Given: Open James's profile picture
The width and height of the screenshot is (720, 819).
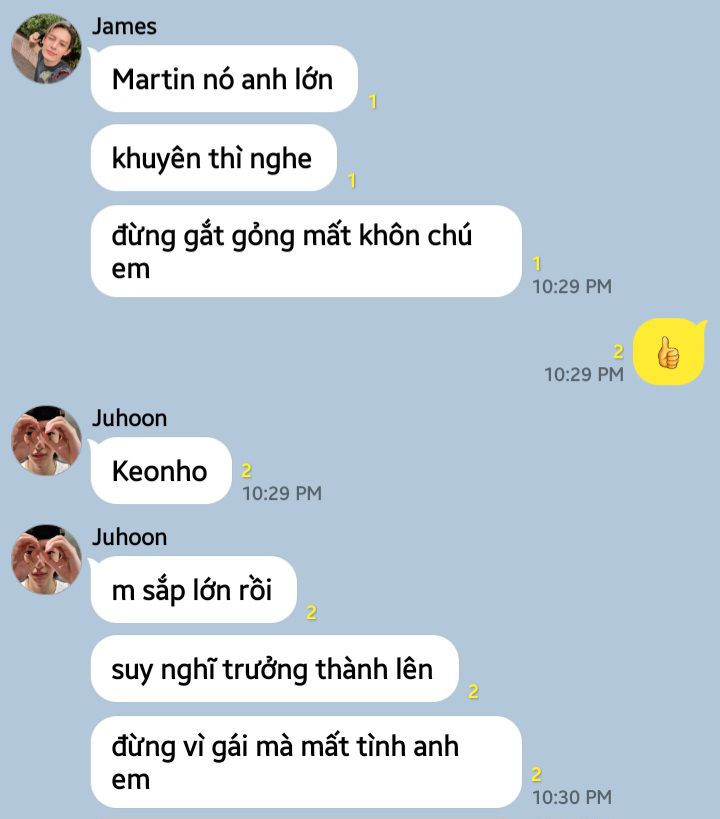Looking at the screenshot, I should pyautogui.click(x=46, y=48).
